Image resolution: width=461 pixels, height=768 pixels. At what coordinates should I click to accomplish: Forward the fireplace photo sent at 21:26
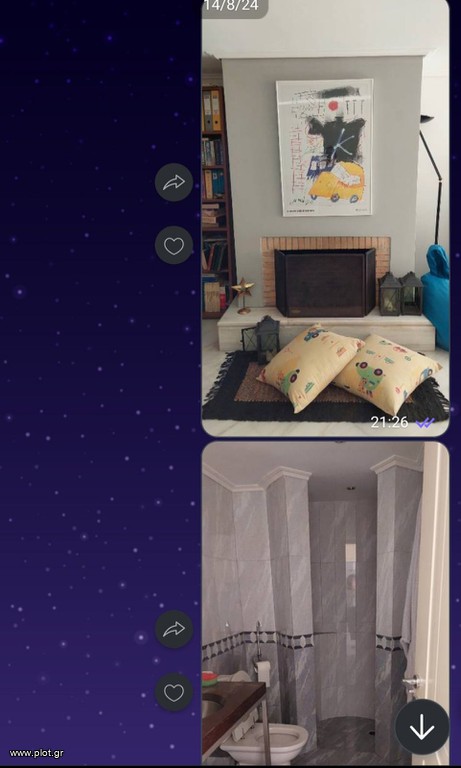point(174,182)
